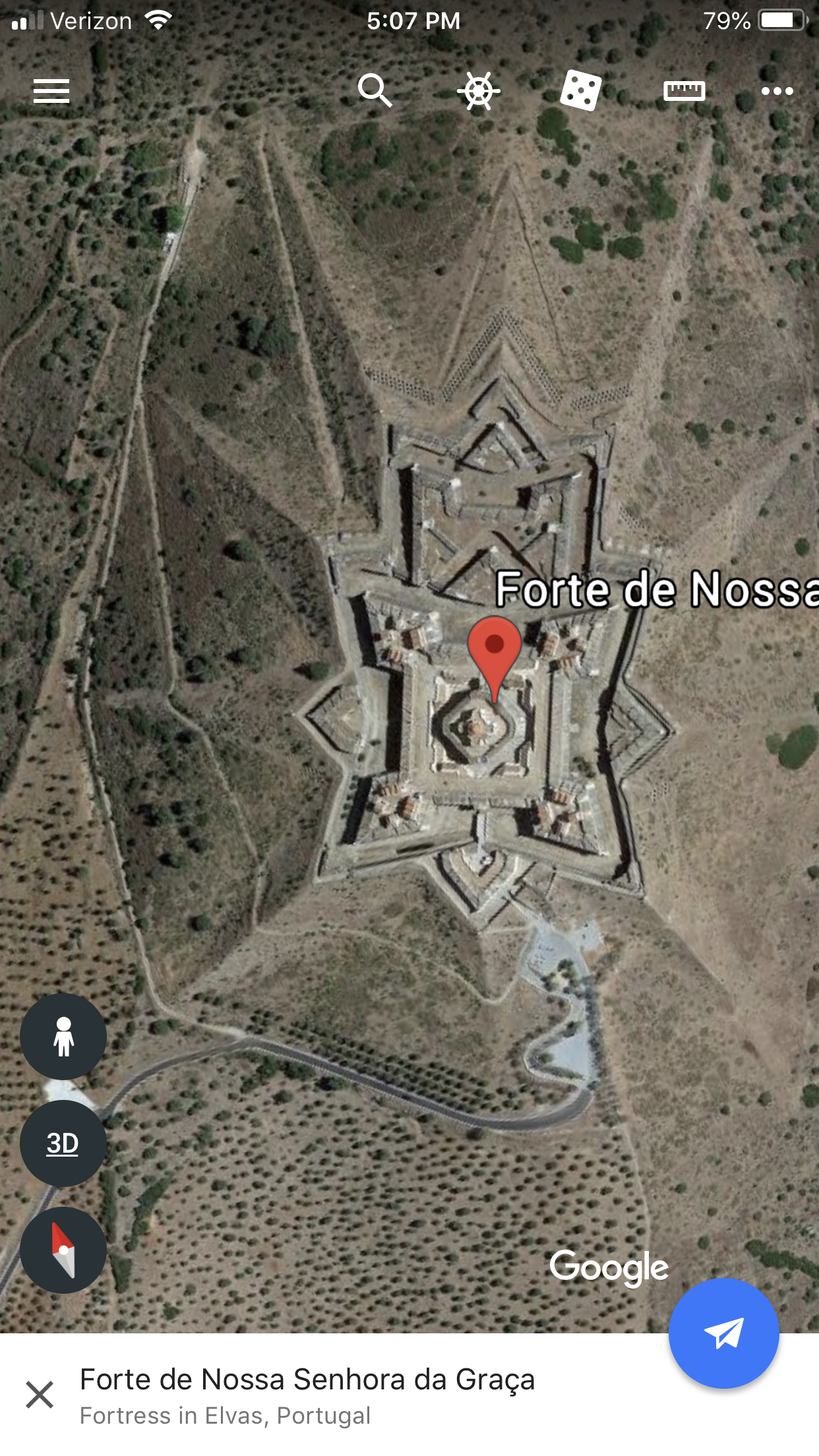
Task: Close the Forte de Nossa Senhora card
Action: (x=40, y=1395)
